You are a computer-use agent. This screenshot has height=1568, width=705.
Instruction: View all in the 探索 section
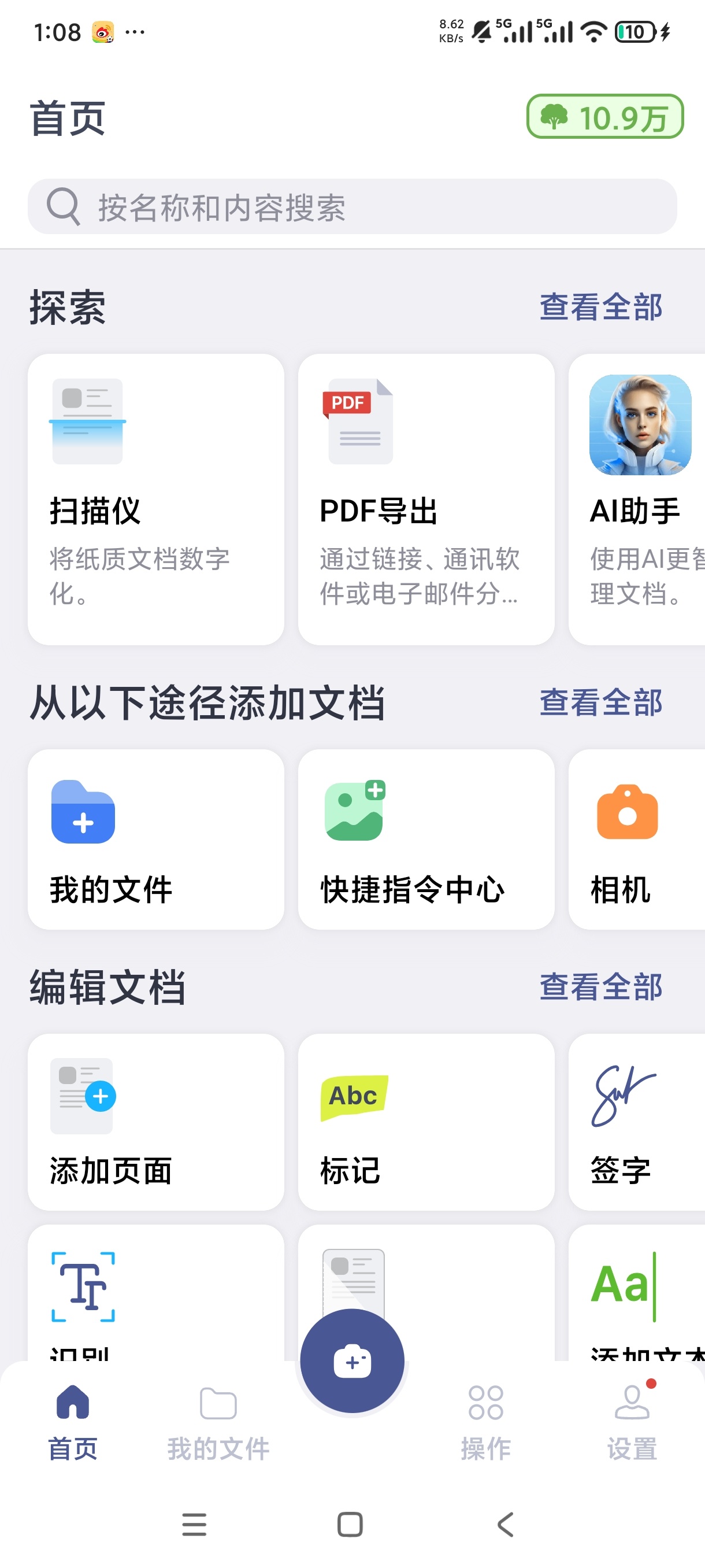click(600, 307)
